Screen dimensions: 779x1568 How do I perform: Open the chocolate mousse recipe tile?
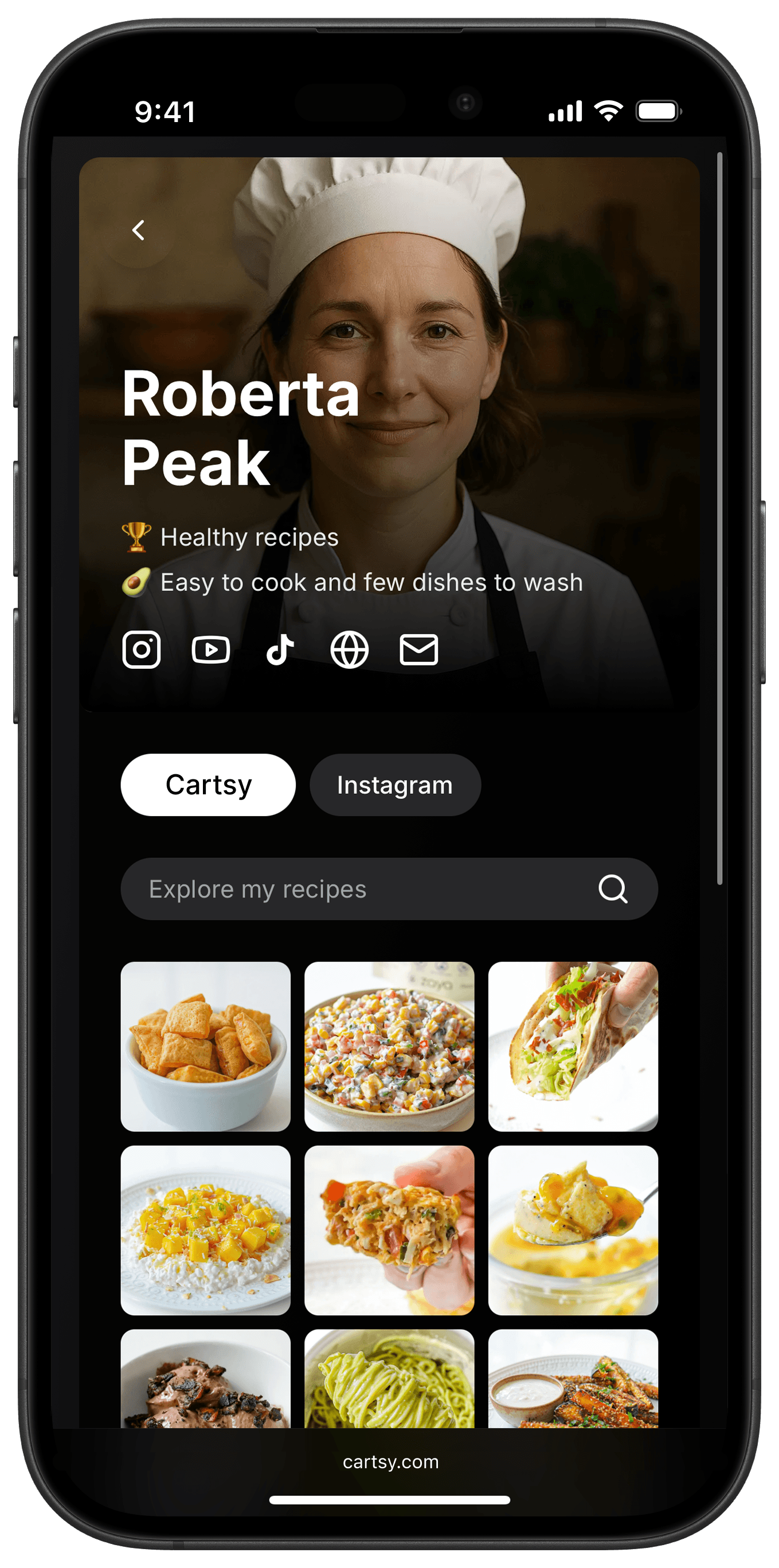point(206,1379)
